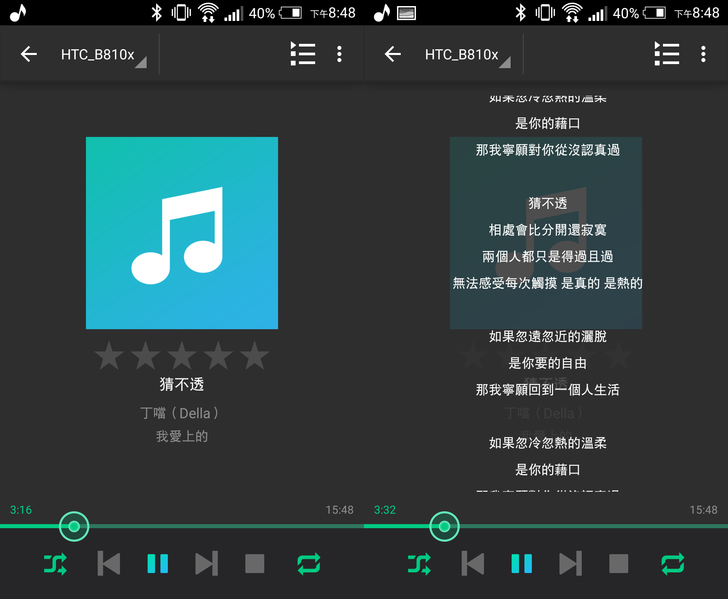
Task: Pause the song on the lyrics screen
Action: (522, 564)
